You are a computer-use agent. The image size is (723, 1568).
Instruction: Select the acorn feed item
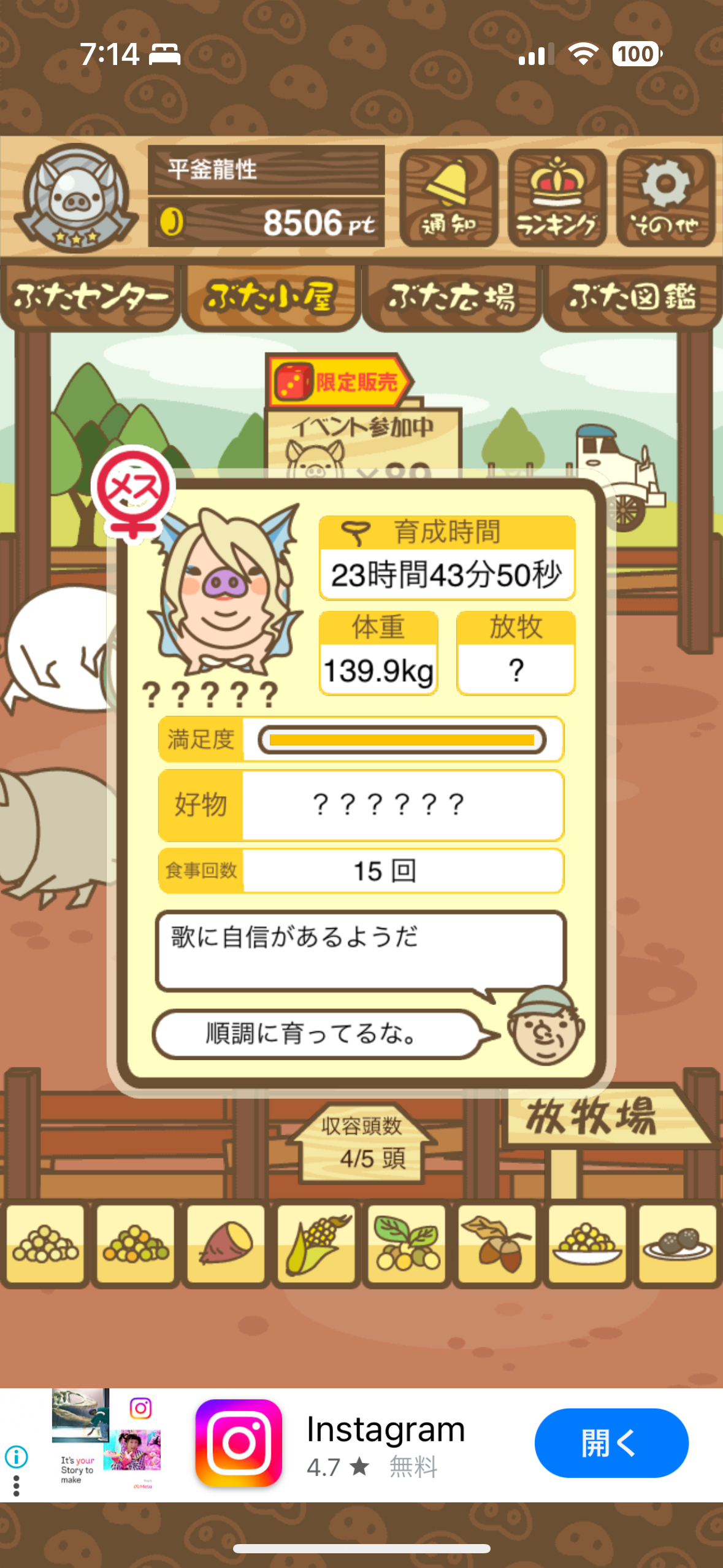(x=497, y=1244)
